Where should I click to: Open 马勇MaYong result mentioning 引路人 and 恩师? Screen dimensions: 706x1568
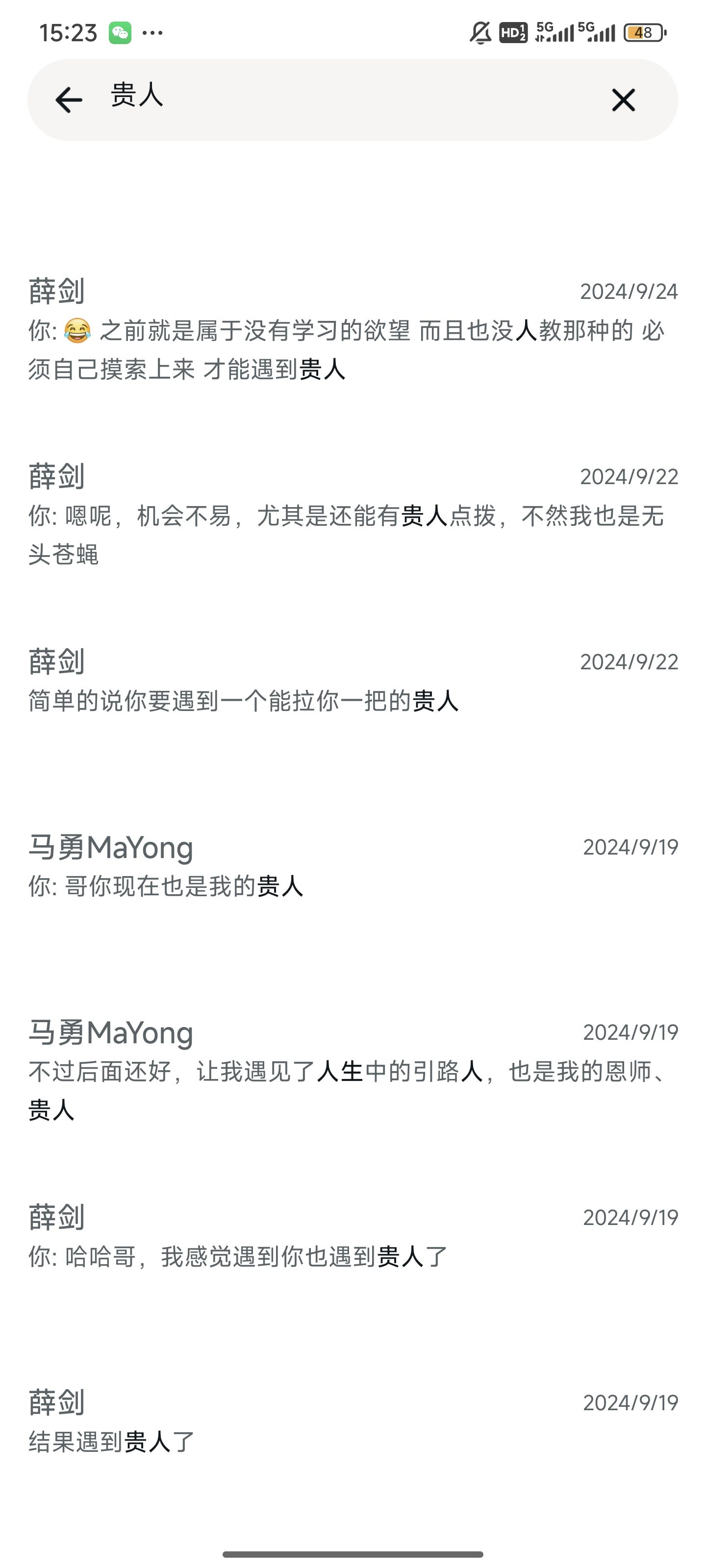coord(353,1071)
